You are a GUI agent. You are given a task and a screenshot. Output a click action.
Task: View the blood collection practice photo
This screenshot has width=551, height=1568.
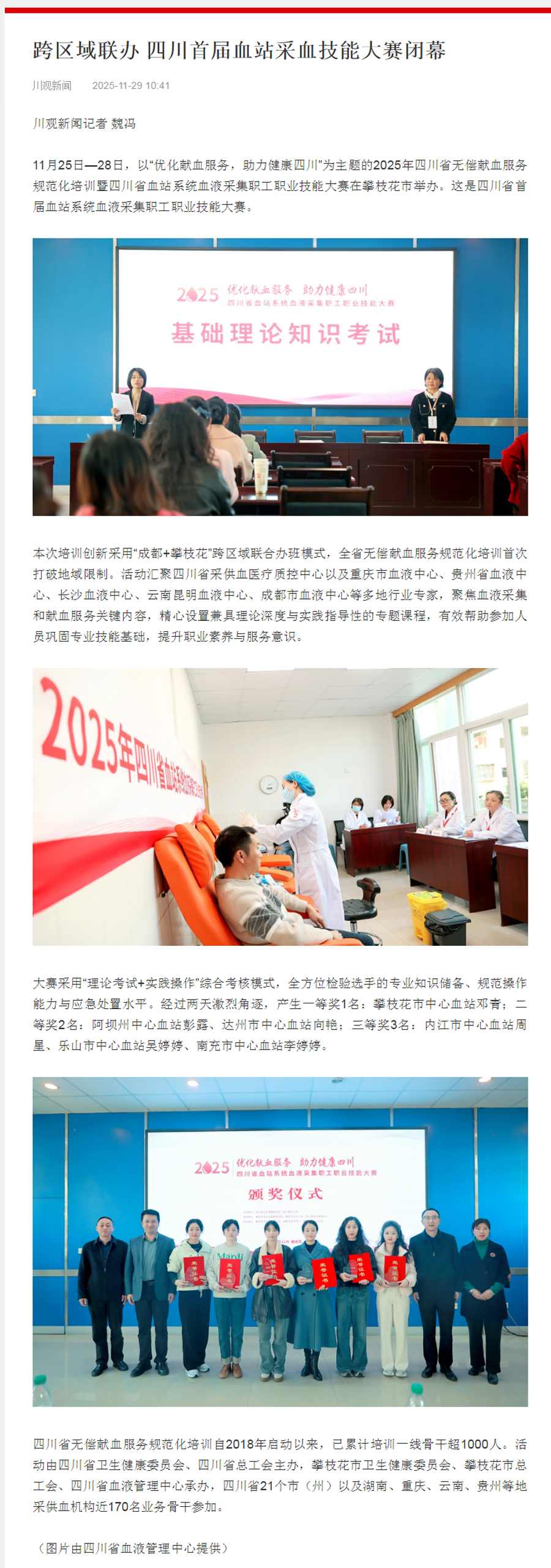tap(280, 806)
